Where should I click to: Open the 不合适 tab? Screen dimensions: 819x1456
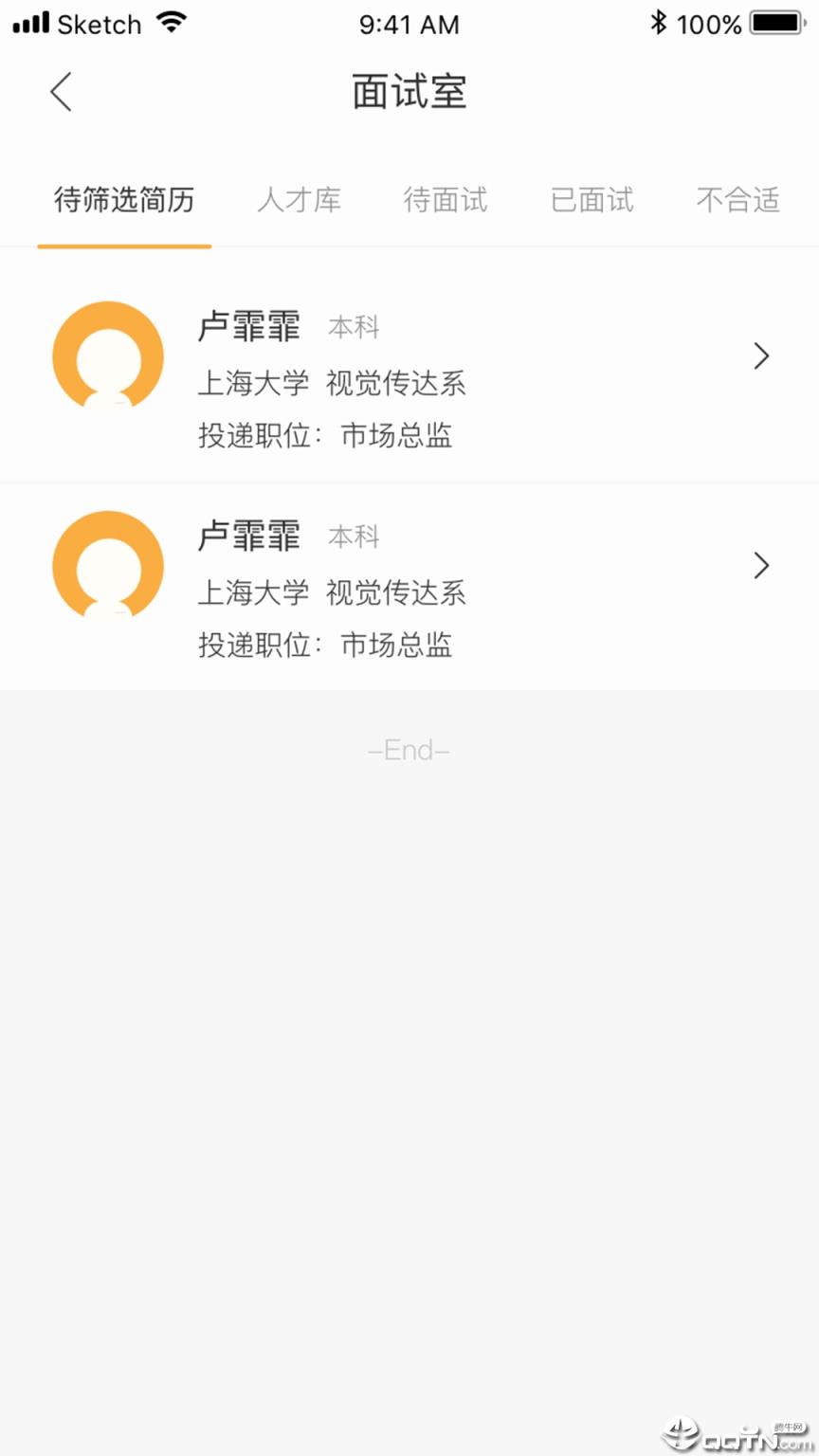[737, 201]
